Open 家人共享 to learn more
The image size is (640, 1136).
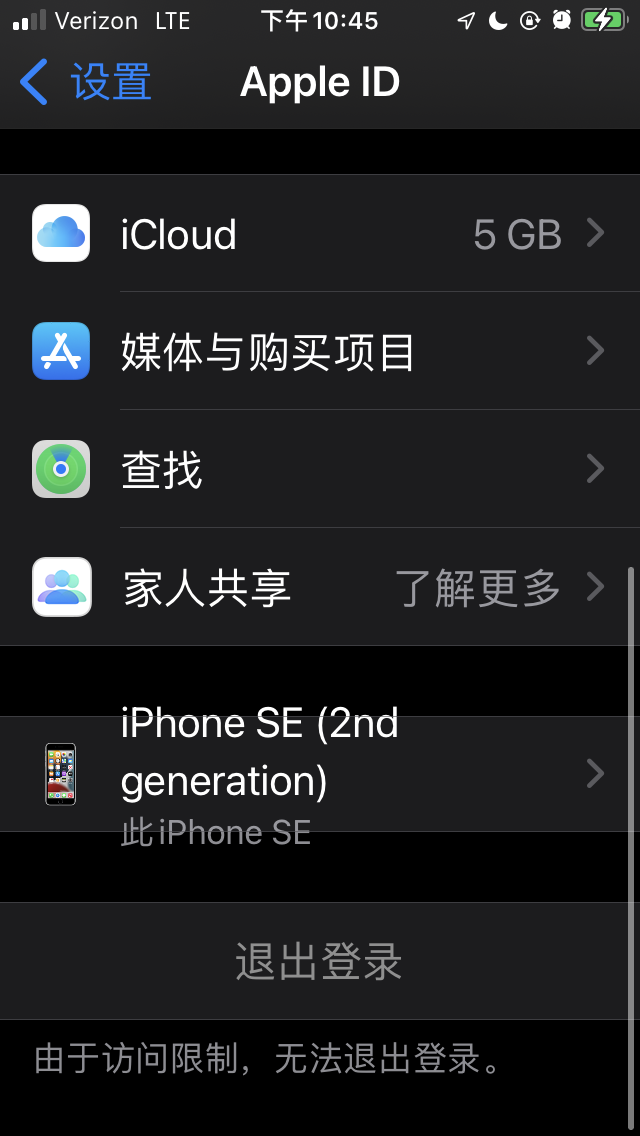coord(320,587)
